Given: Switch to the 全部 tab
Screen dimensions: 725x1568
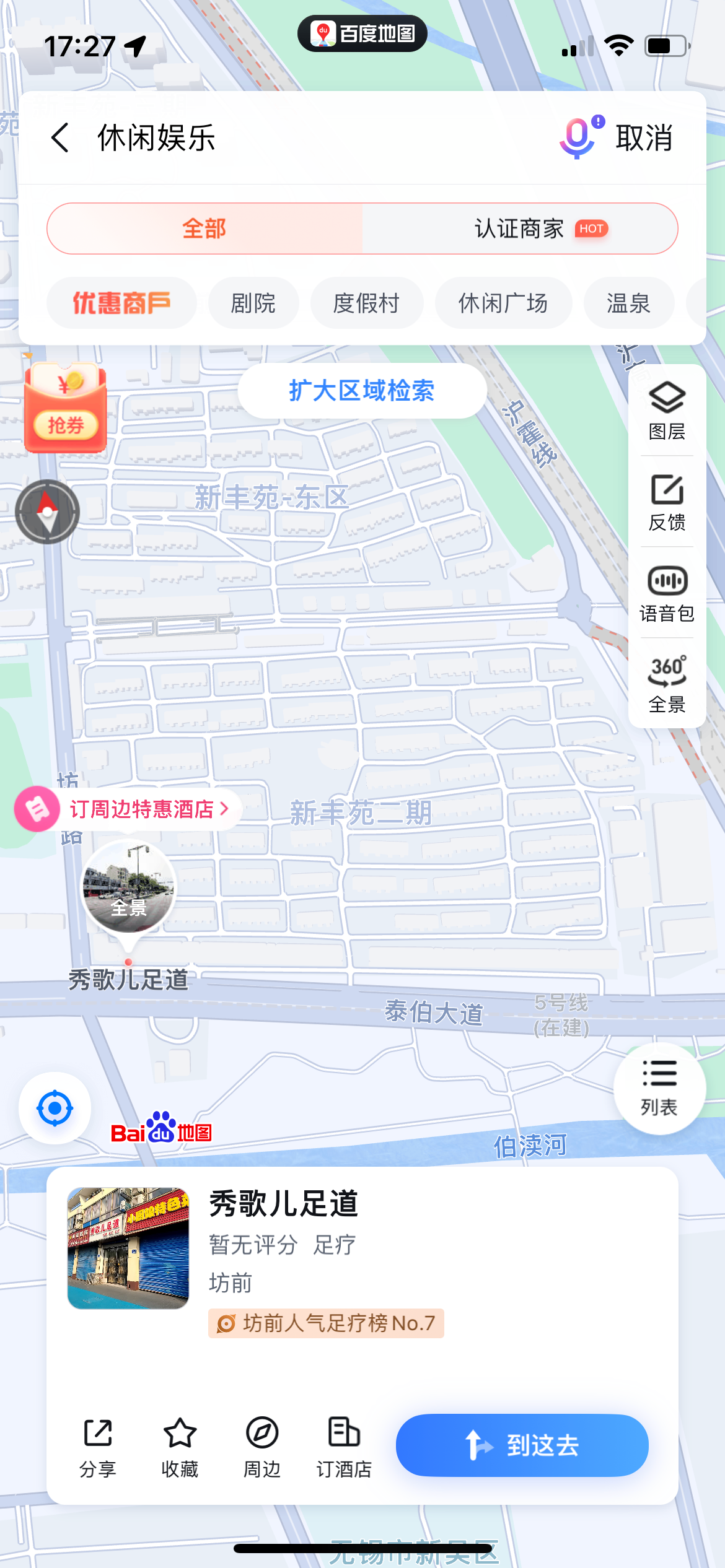Looking at the screenshot, I should [x=204, y=229].
